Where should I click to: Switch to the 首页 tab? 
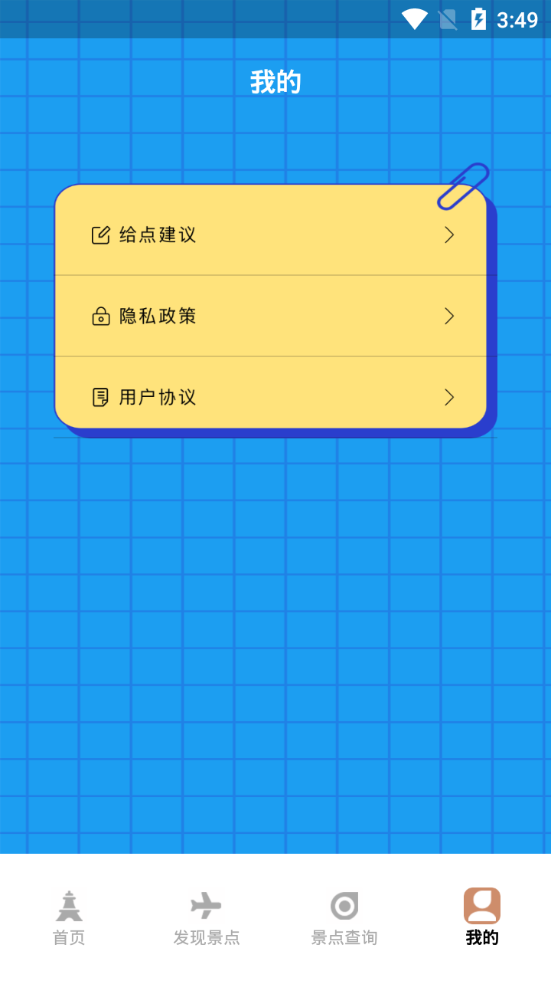click(x=69, y=917)
